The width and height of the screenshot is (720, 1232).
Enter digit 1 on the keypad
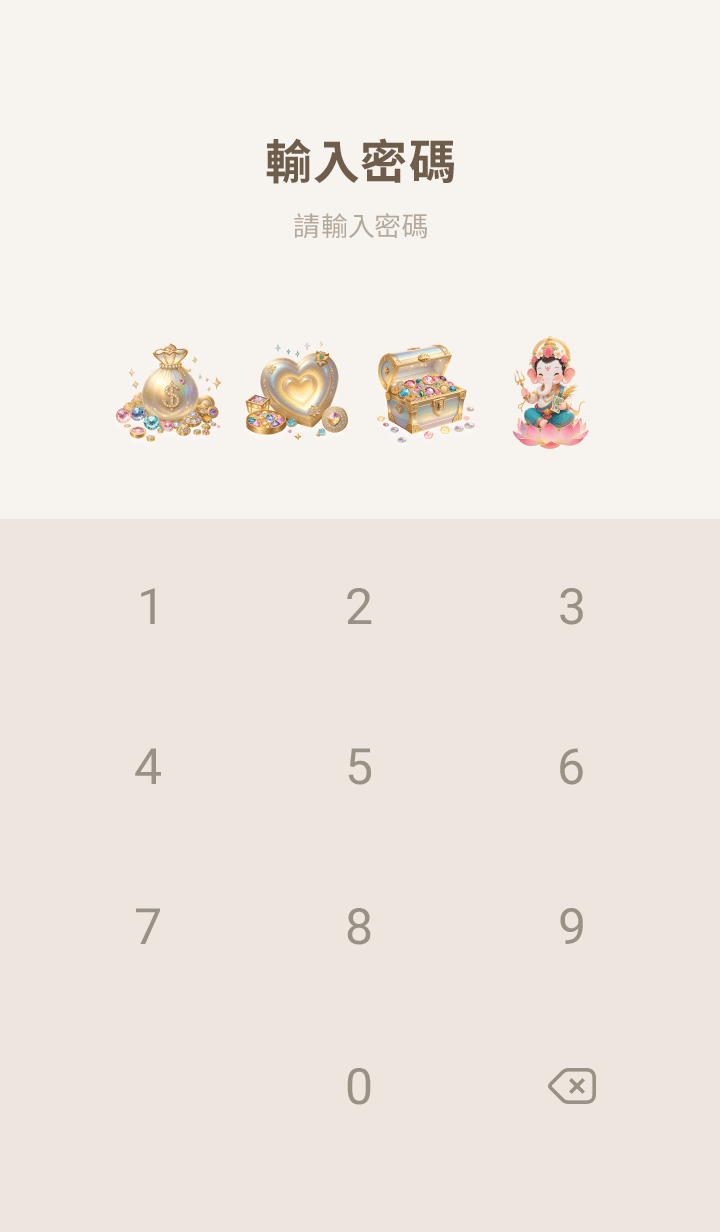(149, 607)
